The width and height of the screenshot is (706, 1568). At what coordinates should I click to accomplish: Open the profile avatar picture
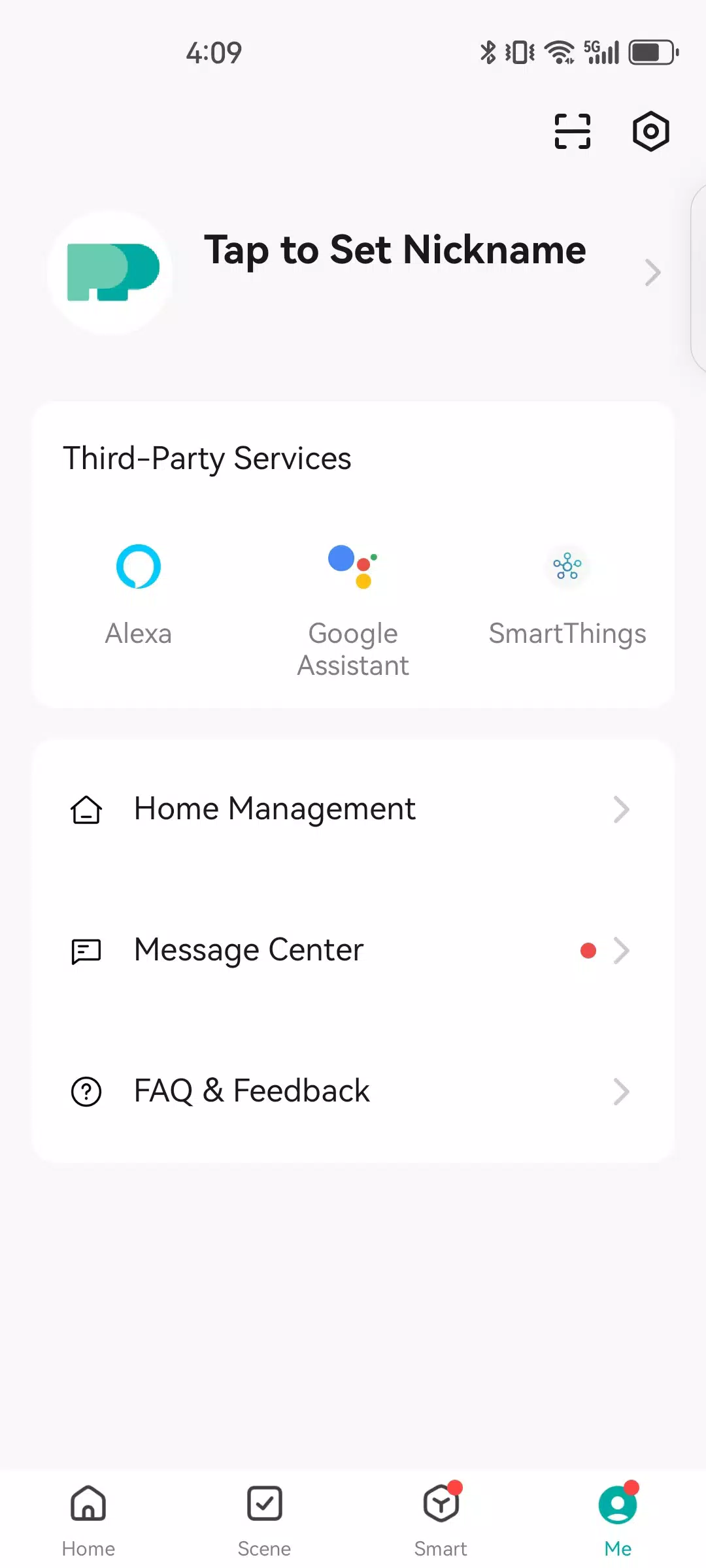point(110,272)
